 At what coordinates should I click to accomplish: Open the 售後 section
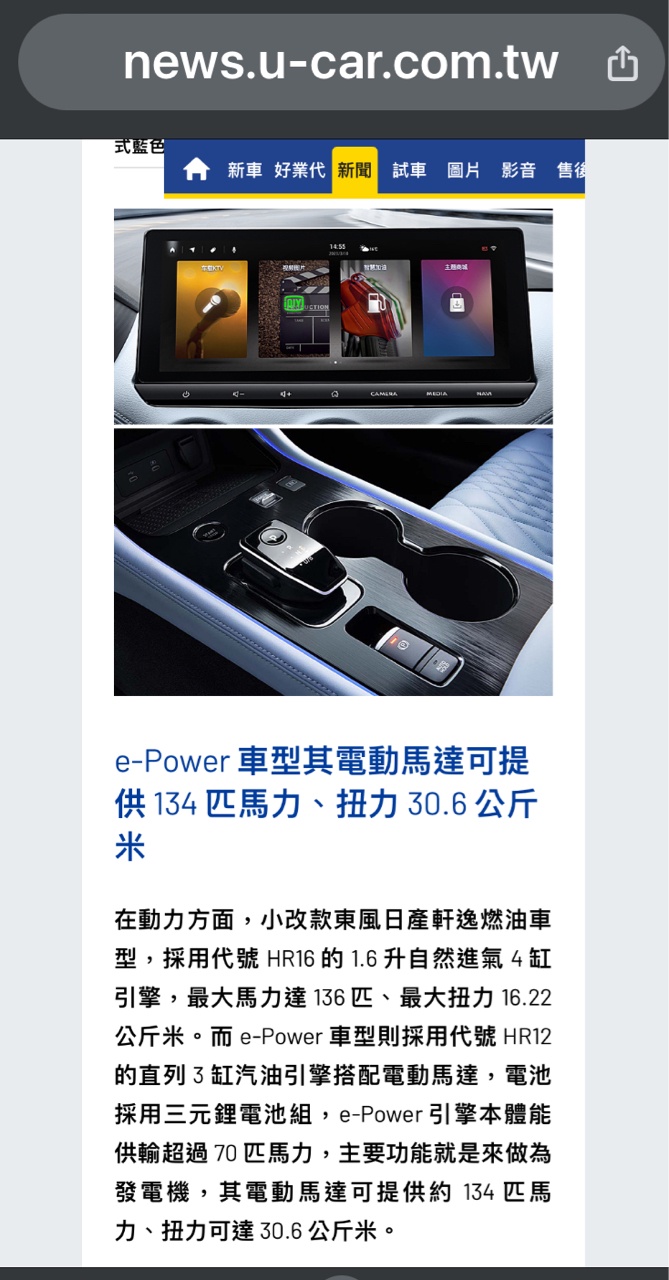click(570, 170)
